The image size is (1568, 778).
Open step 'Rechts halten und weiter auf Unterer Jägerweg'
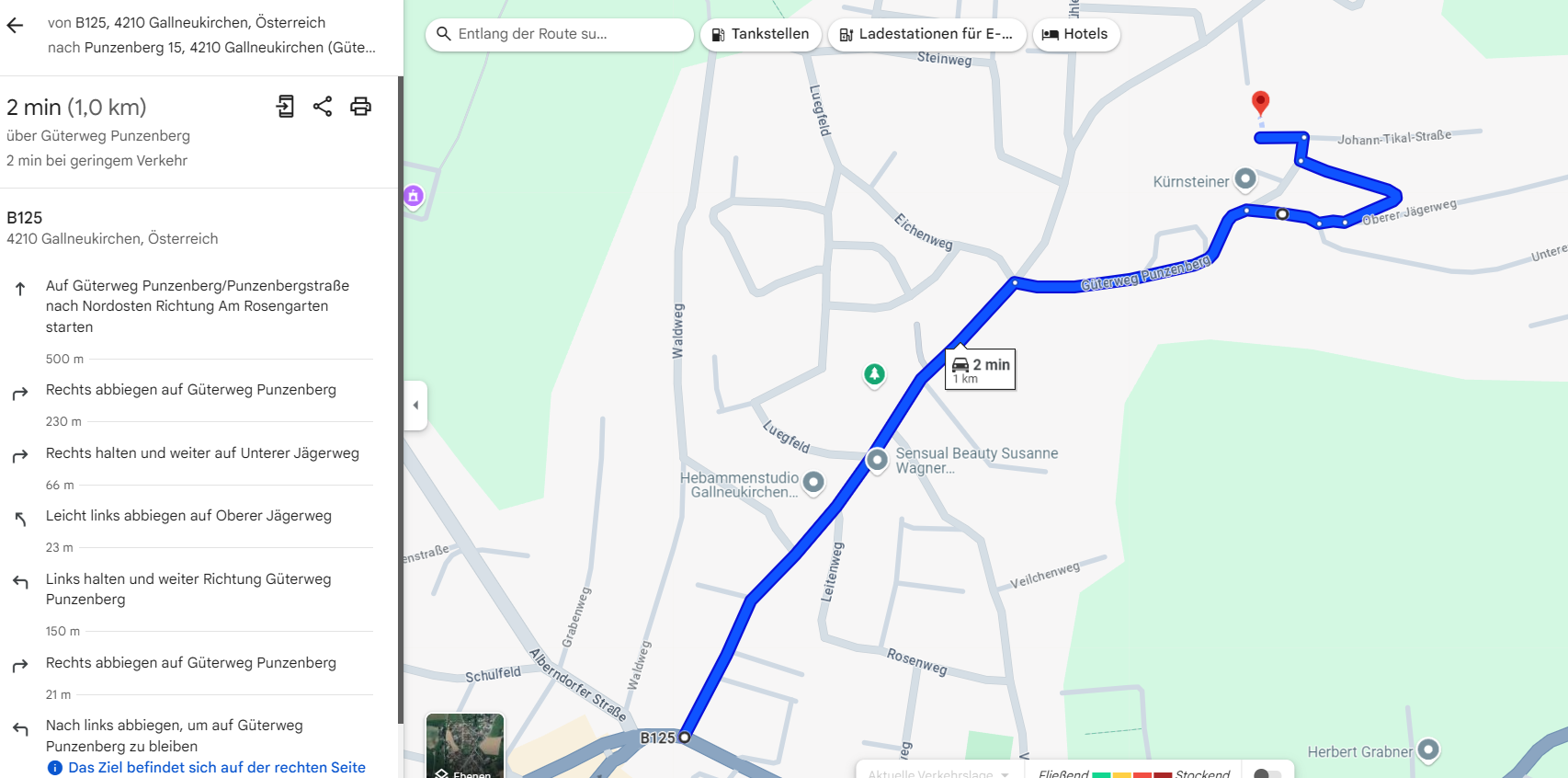(x=202, y=453)
